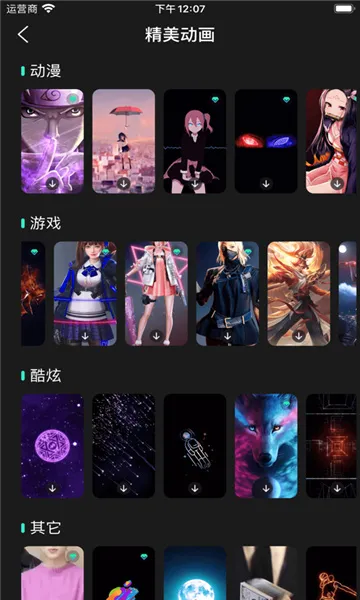Download the girl with red umbrella wallpaper
360x600 pixels.
tap(124, 184)
